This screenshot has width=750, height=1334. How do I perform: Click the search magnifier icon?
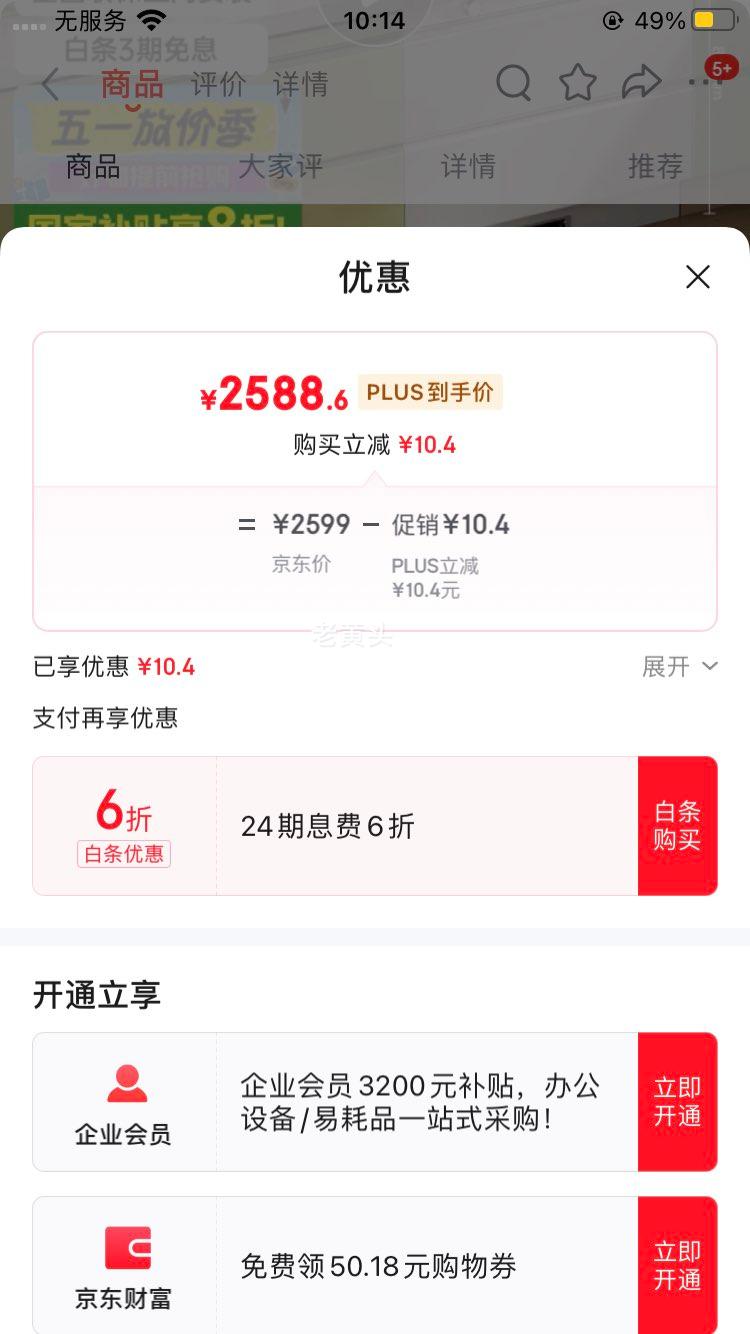(514, 84)
